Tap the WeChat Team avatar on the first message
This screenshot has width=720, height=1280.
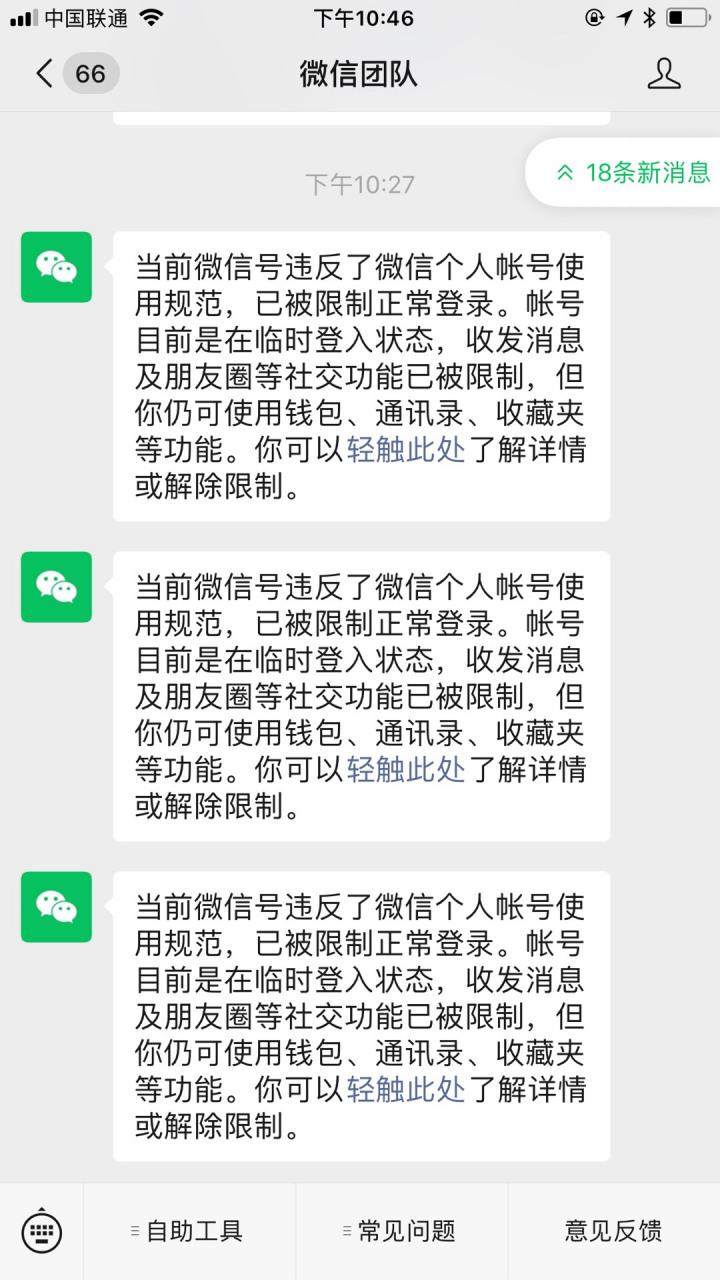56,267
